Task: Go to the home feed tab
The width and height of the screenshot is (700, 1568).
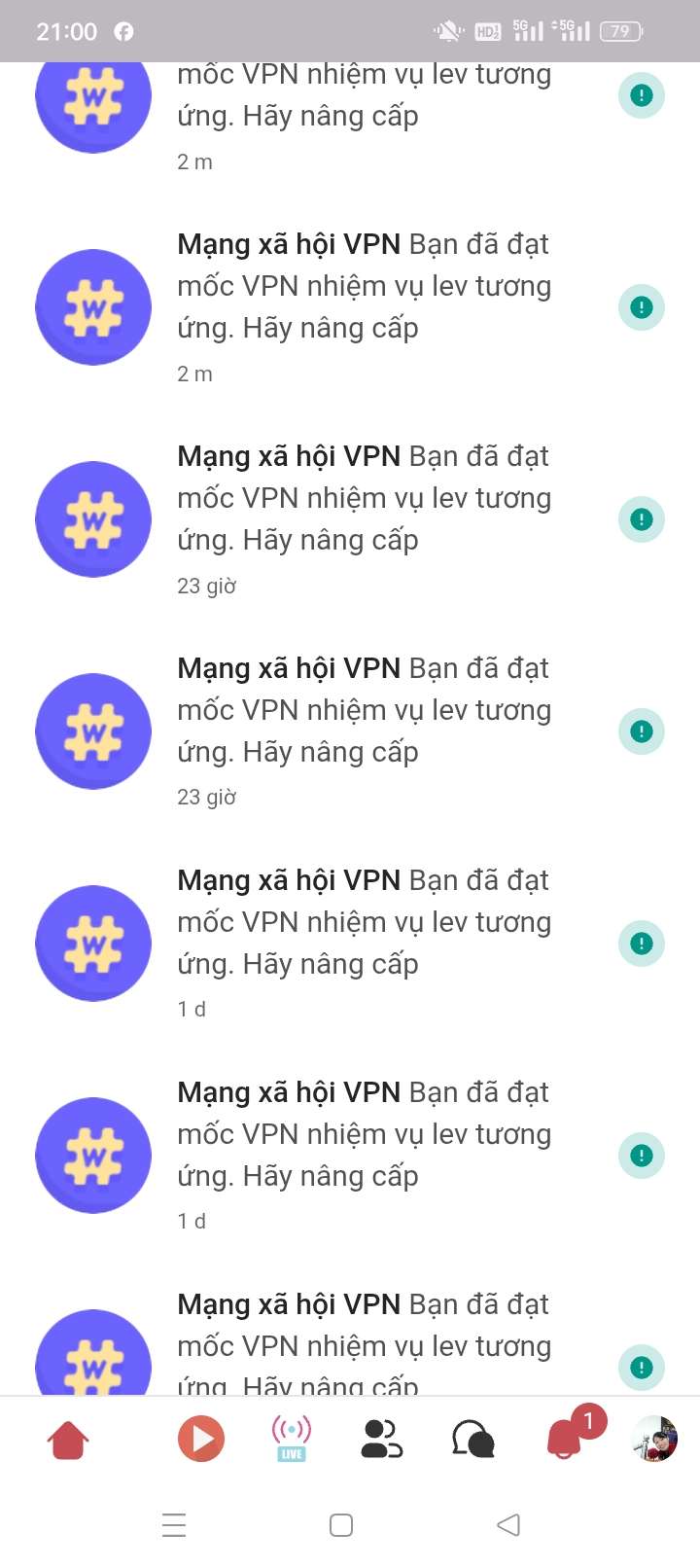Action: coord(68,1440)
